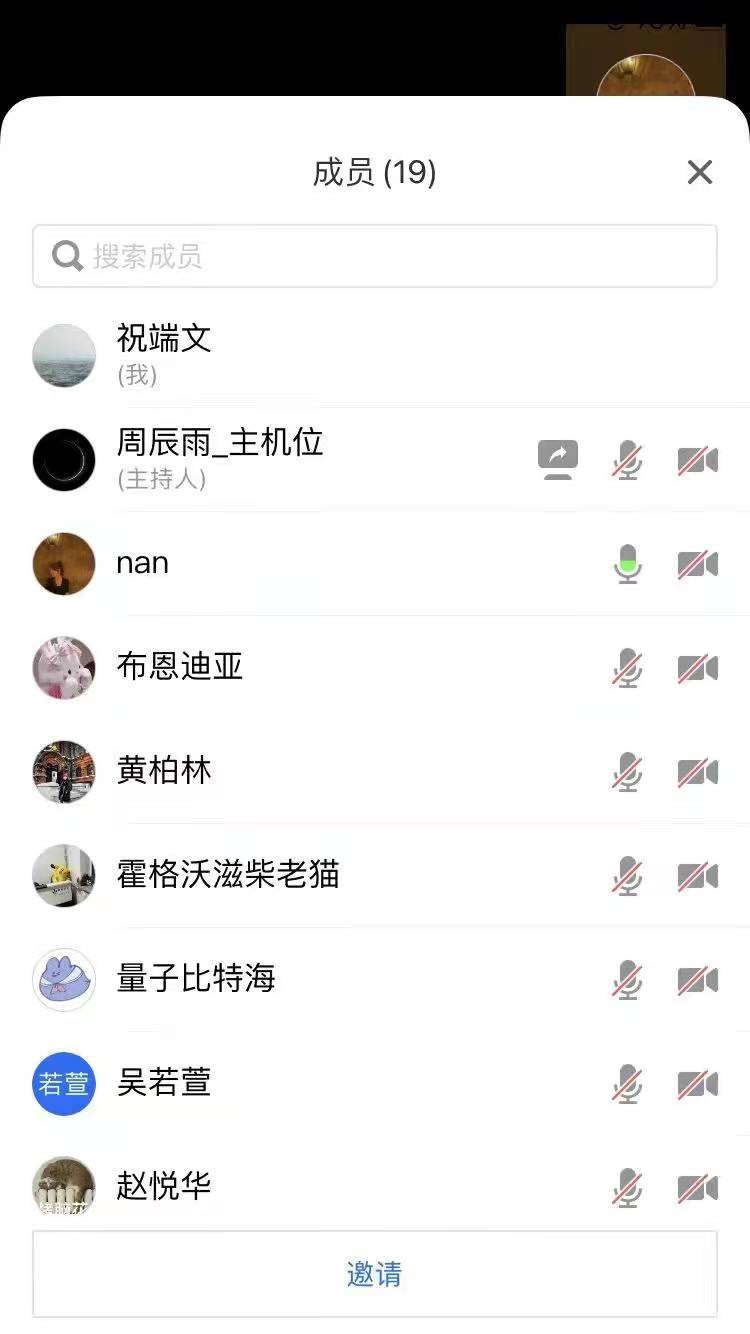Tap the camera icon for nan
The height and width of the screenshot is (1334, 750).
(698, 564)
